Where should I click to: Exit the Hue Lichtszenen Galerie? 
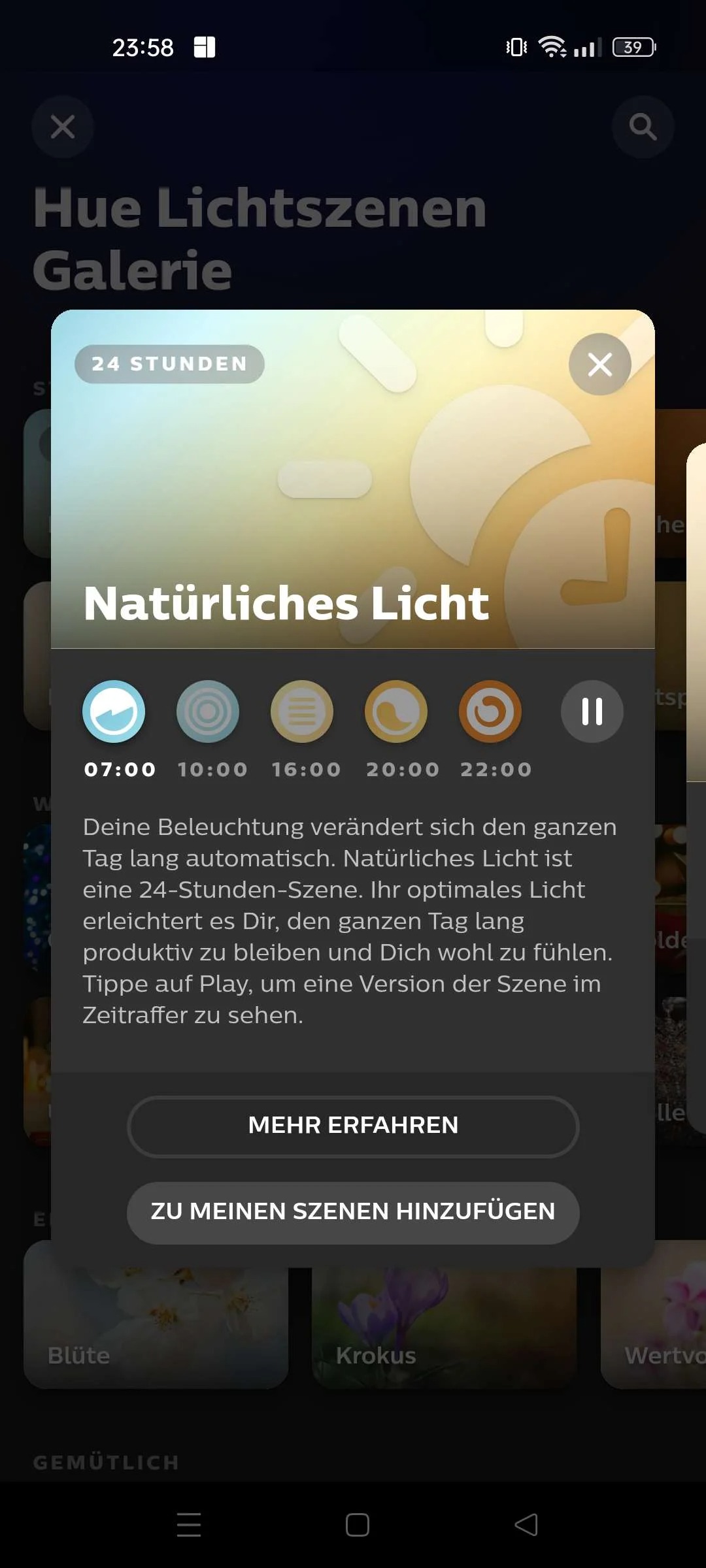click(63, 127)
